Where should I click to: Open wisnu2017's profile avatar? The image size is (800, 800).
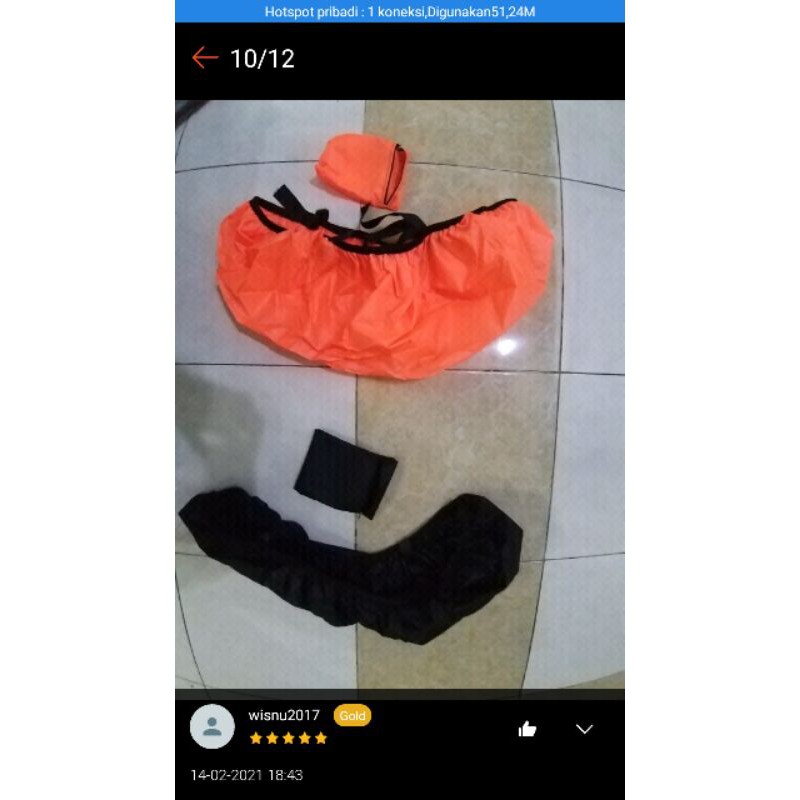coord(212,727)
